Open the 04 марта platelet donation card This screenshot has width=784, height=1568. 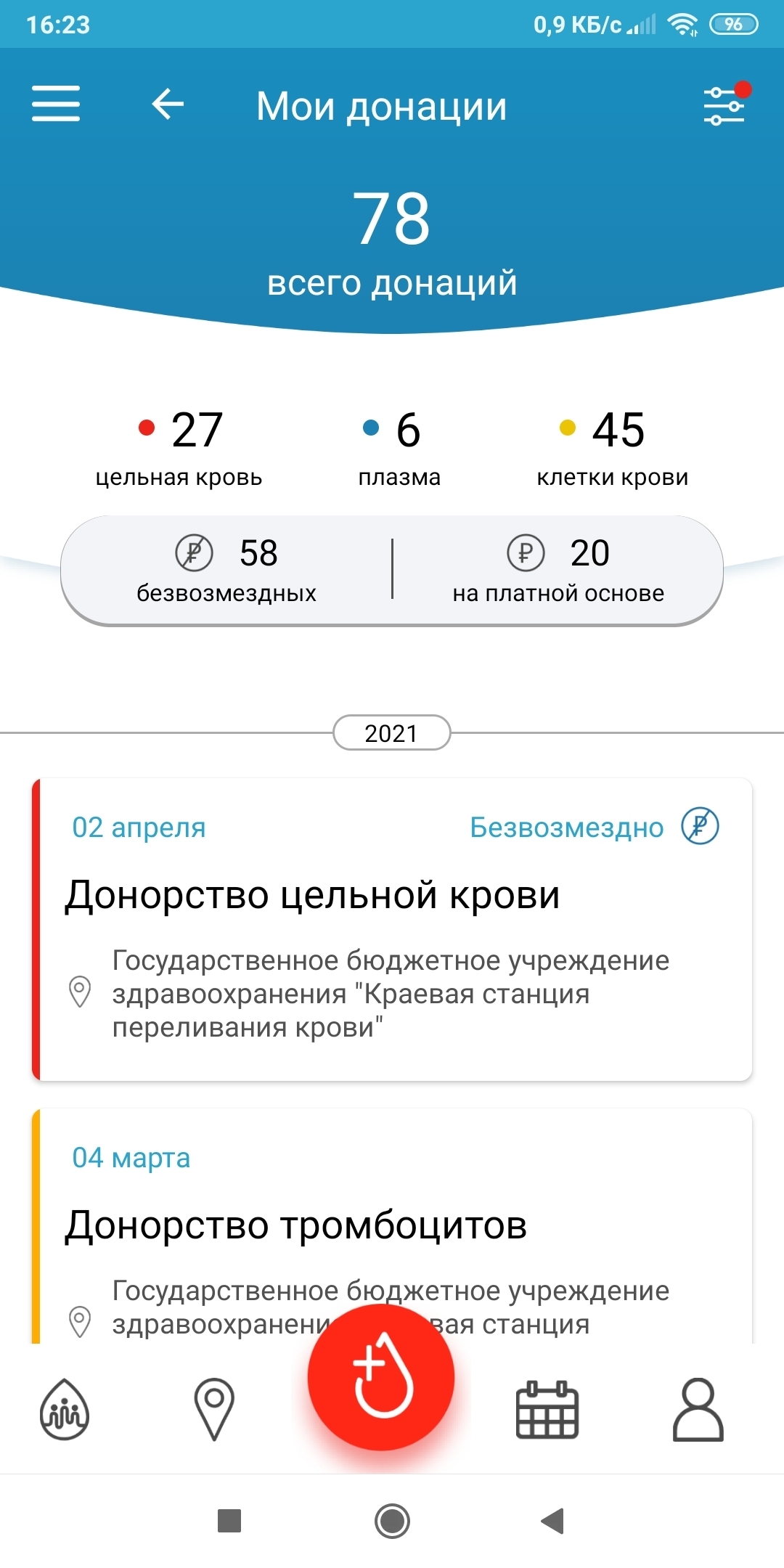pyautogui.click(x=392, y=1225)
